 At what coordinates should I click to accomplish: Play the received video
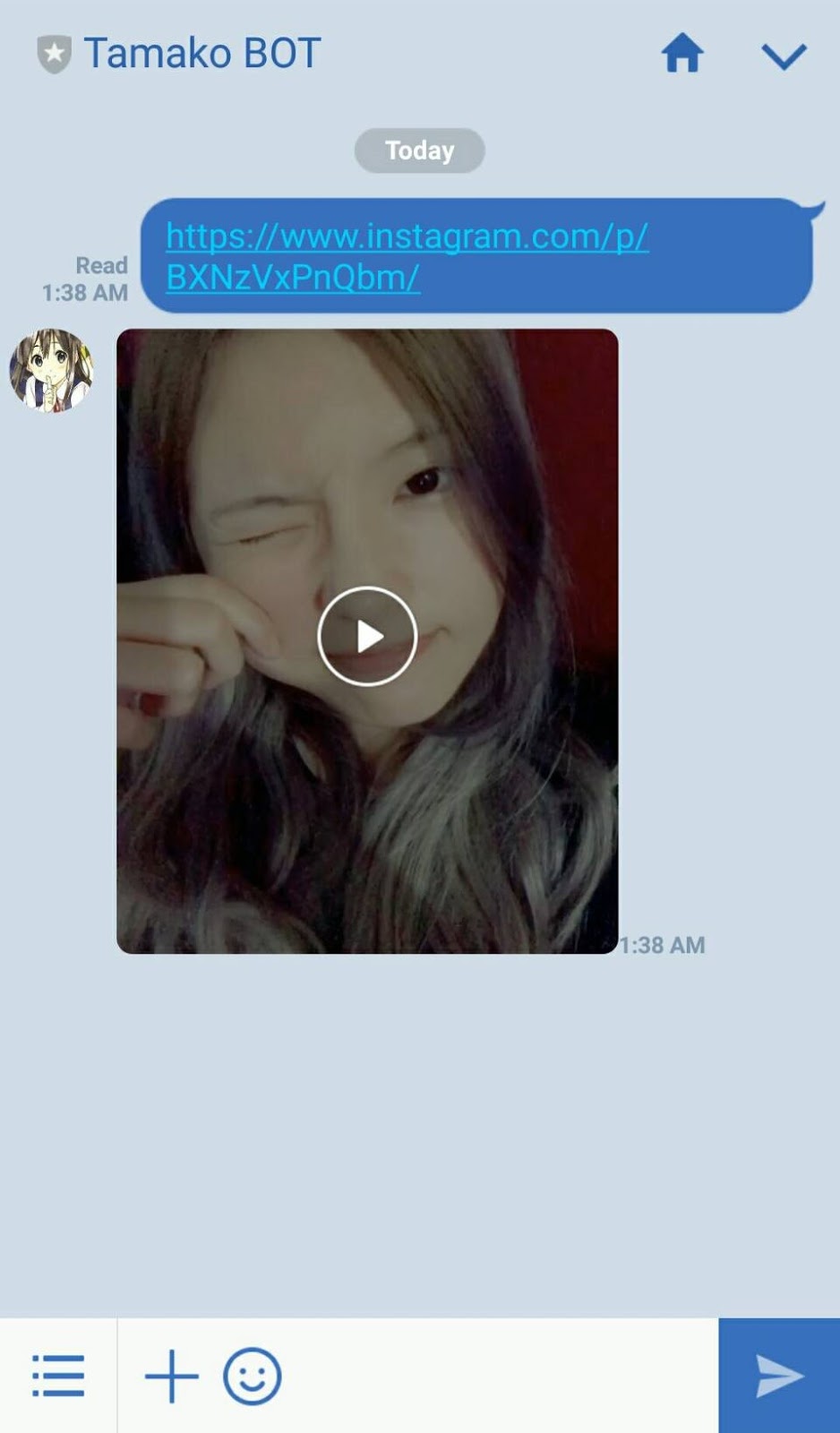pos(367,637)
